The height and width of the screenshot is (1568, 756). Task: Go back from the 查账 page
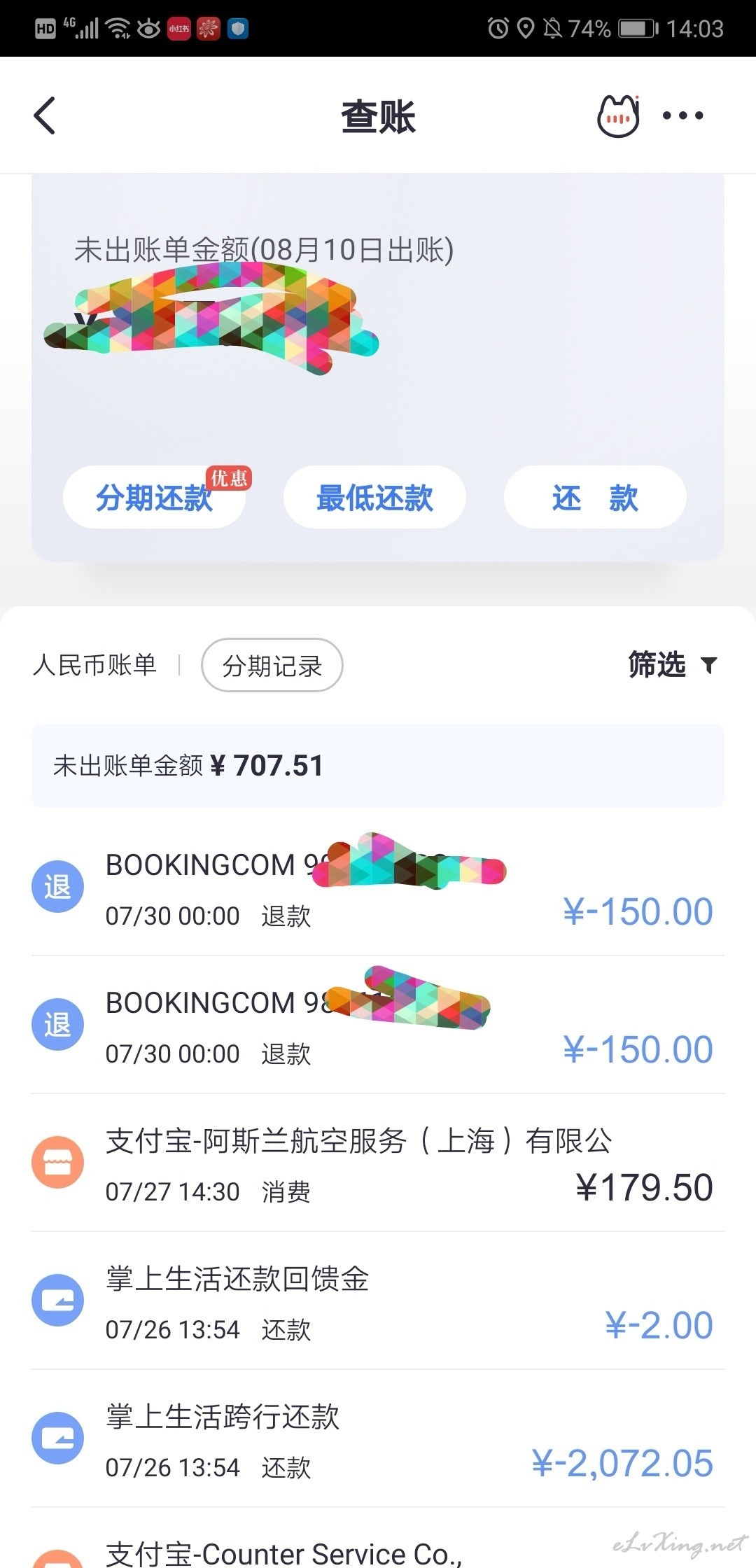pyautogui.click(x=45, y=115)
